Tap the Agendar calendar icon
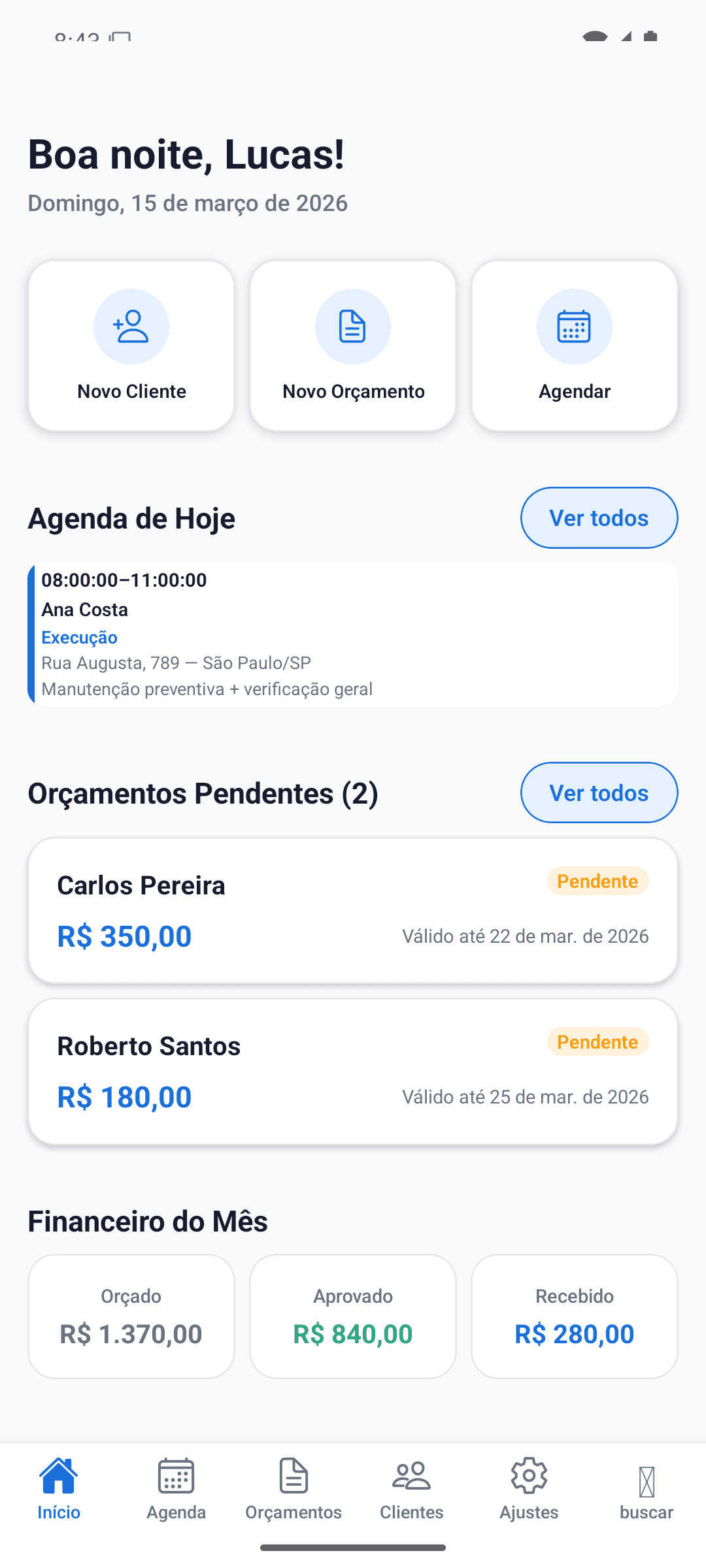 (x=574, y=327)
